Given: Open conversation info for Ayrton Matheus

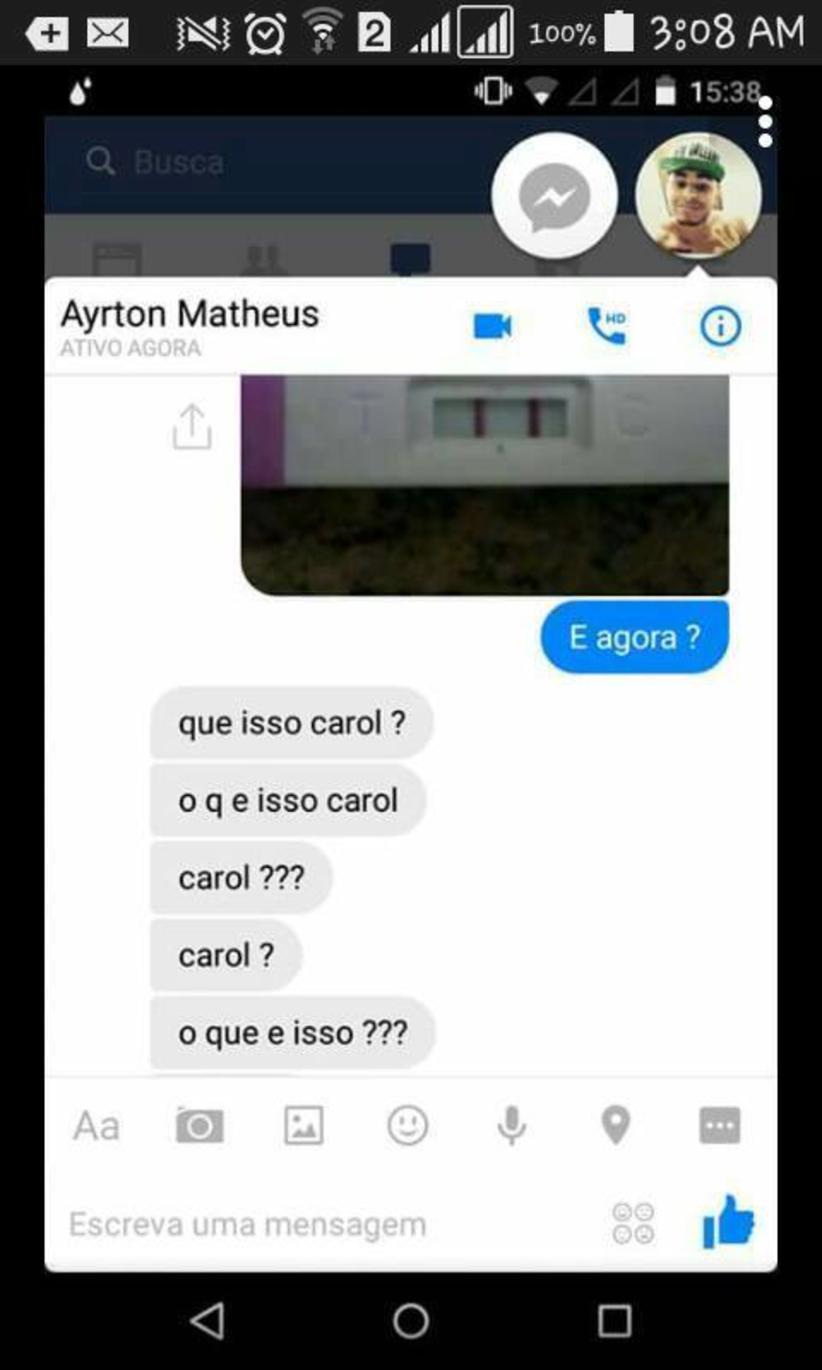Looking at the screenshot, I should point(720,326).
